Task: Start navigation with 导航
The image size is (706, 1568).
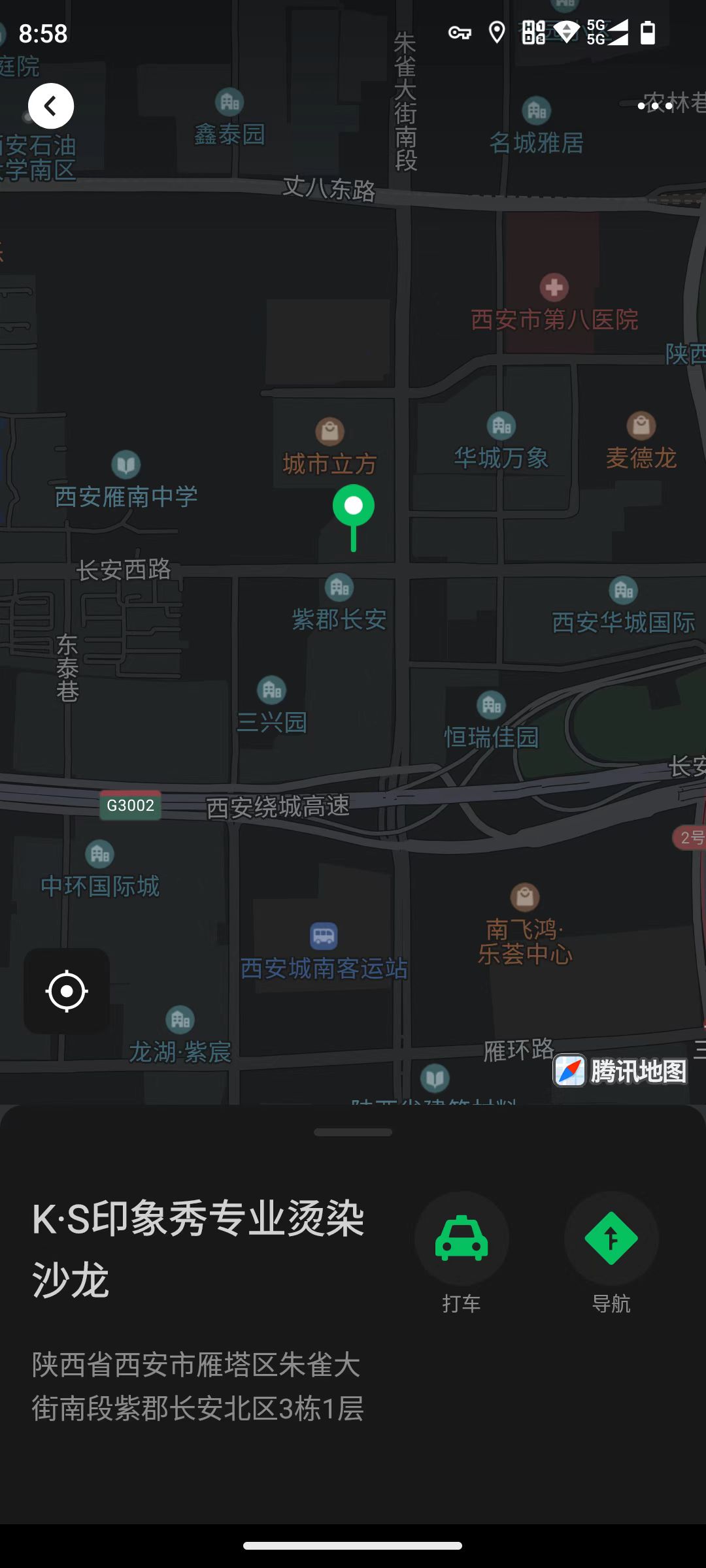Action: 611,1239
